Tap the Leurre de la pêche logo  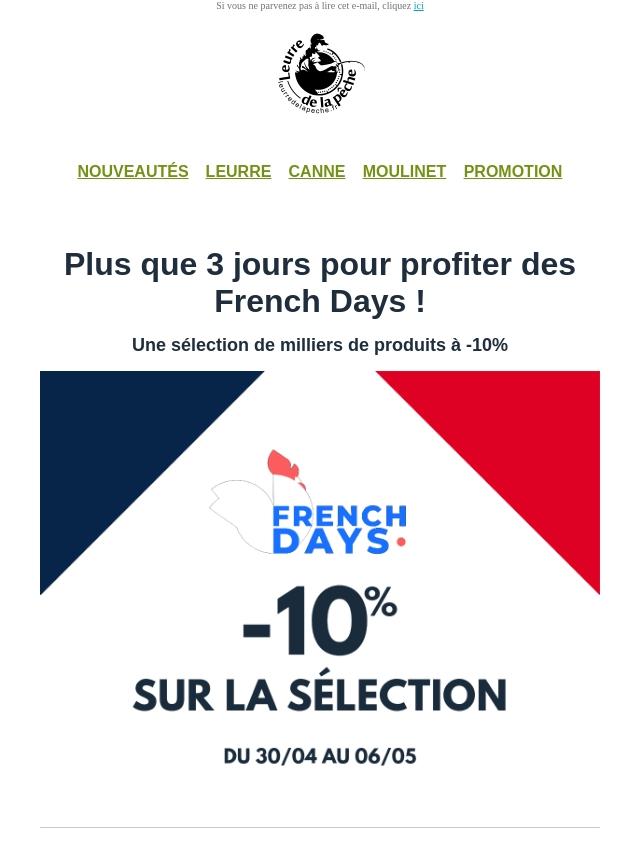(320, 74)
